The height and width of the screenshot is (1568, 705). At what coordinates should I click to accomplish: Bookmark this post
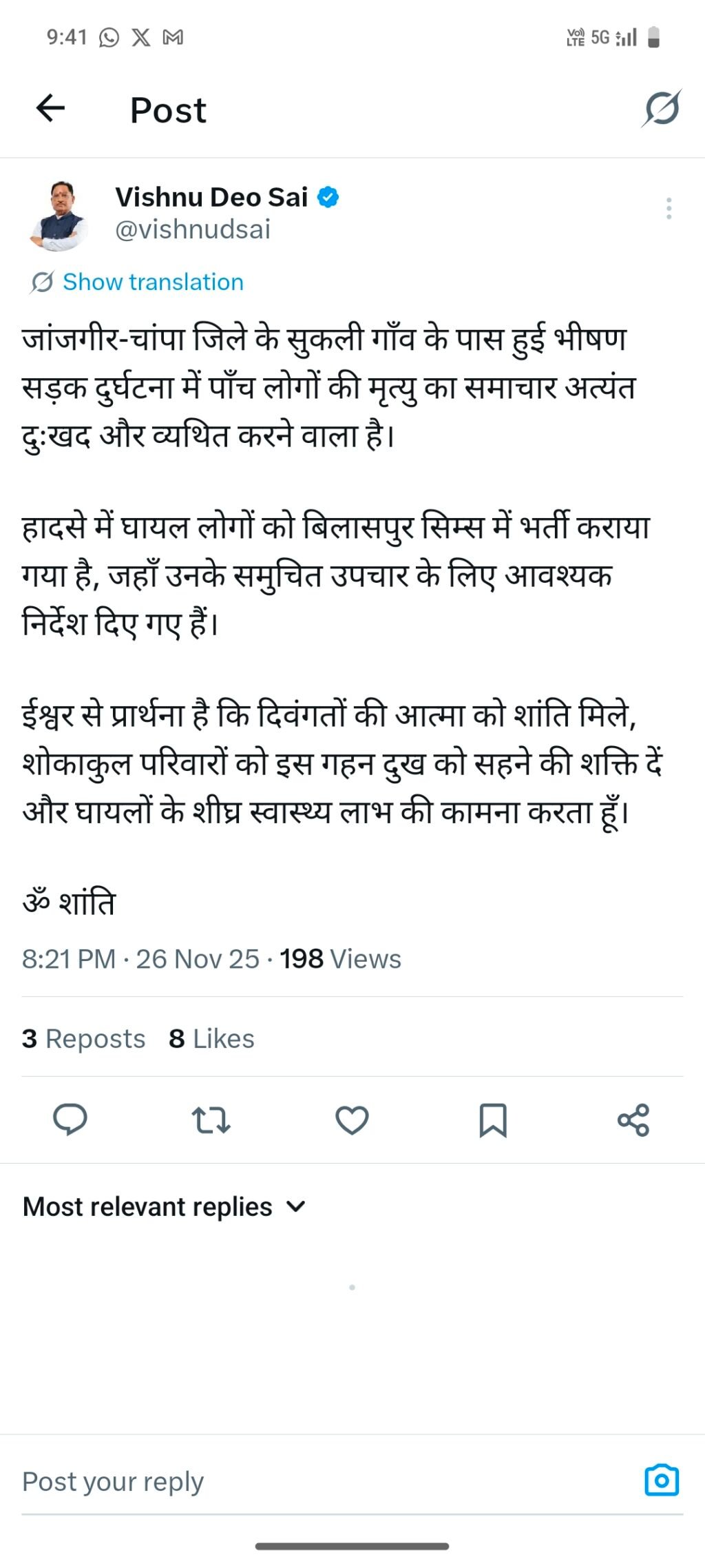493,1120
